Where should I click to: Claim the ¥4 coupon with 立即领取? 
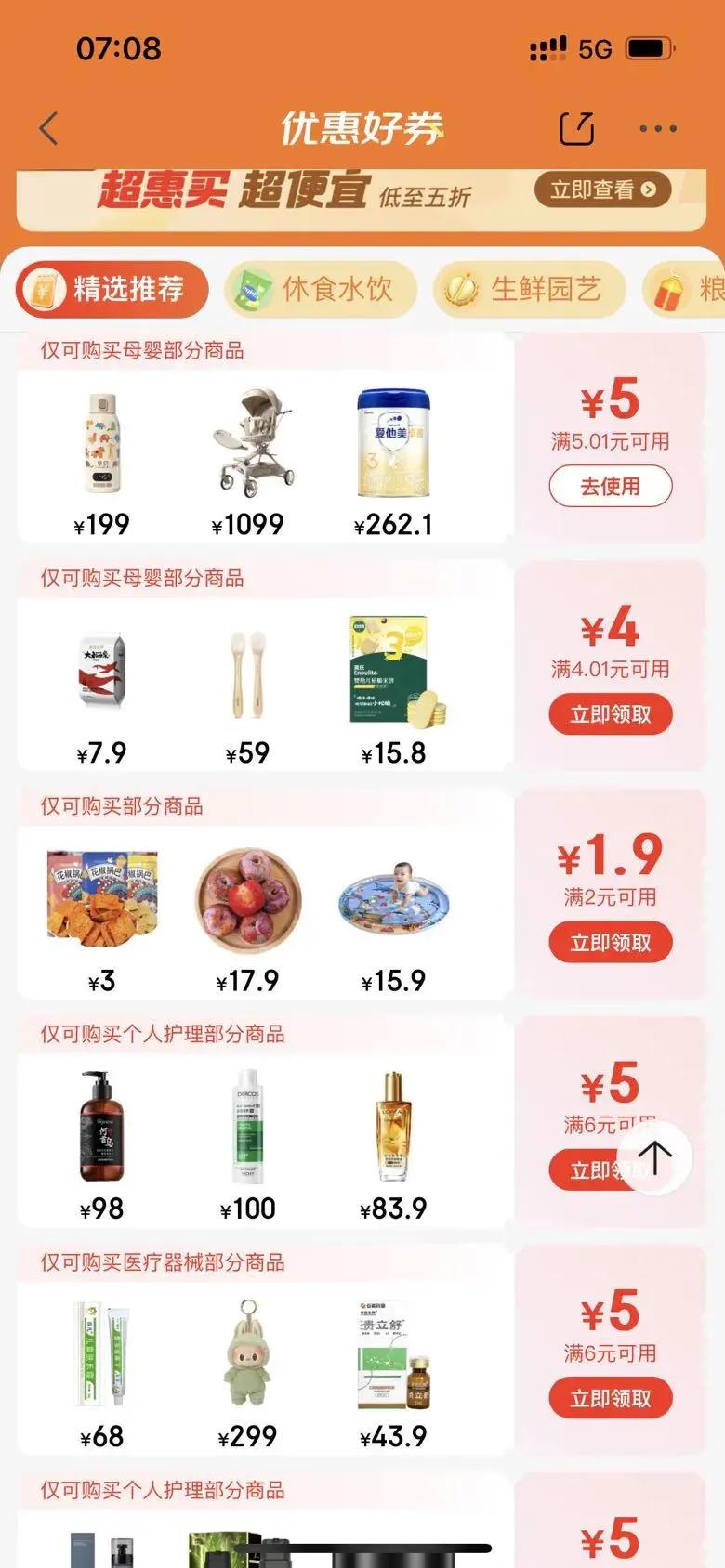point(611,714)
